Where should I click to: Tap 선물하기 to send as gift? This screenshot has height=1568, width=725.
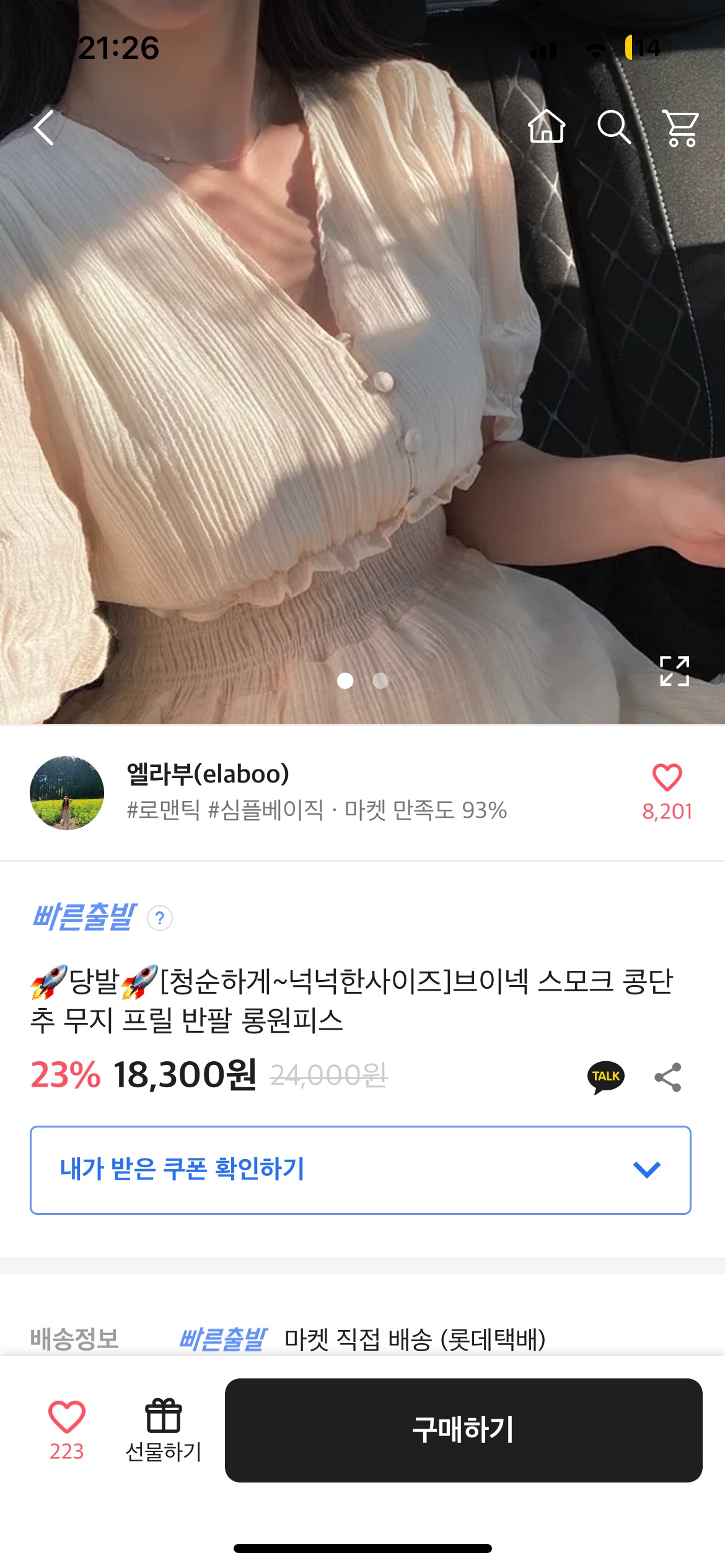(x=164, y=1430)
